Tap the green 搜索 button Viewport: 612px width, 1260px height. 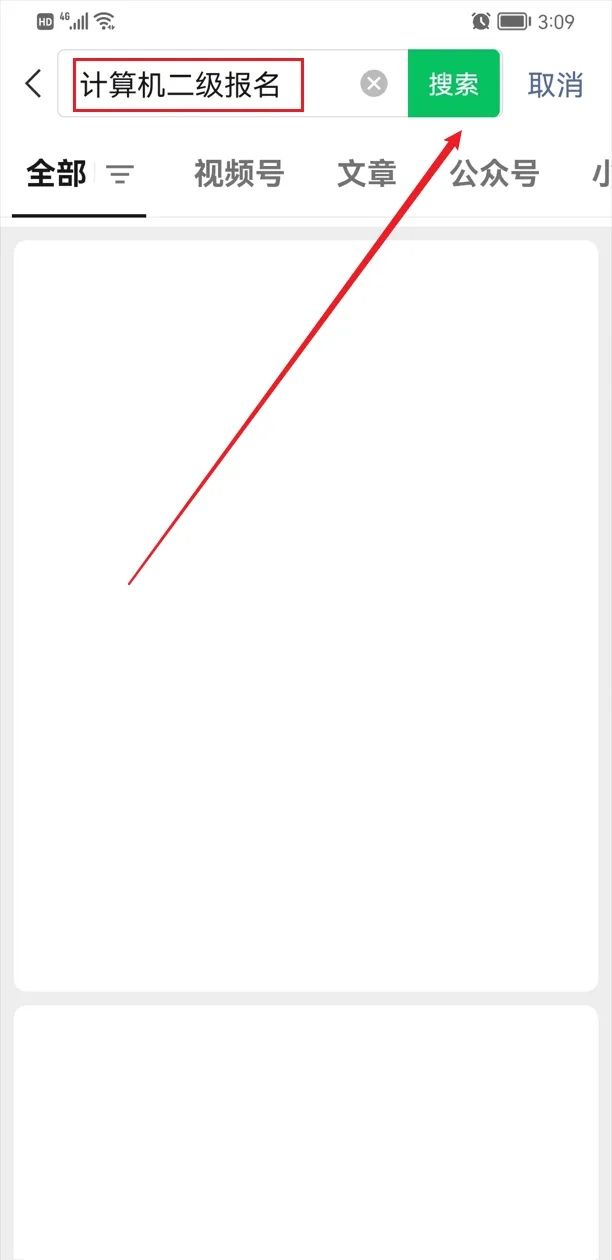(454, 84)
